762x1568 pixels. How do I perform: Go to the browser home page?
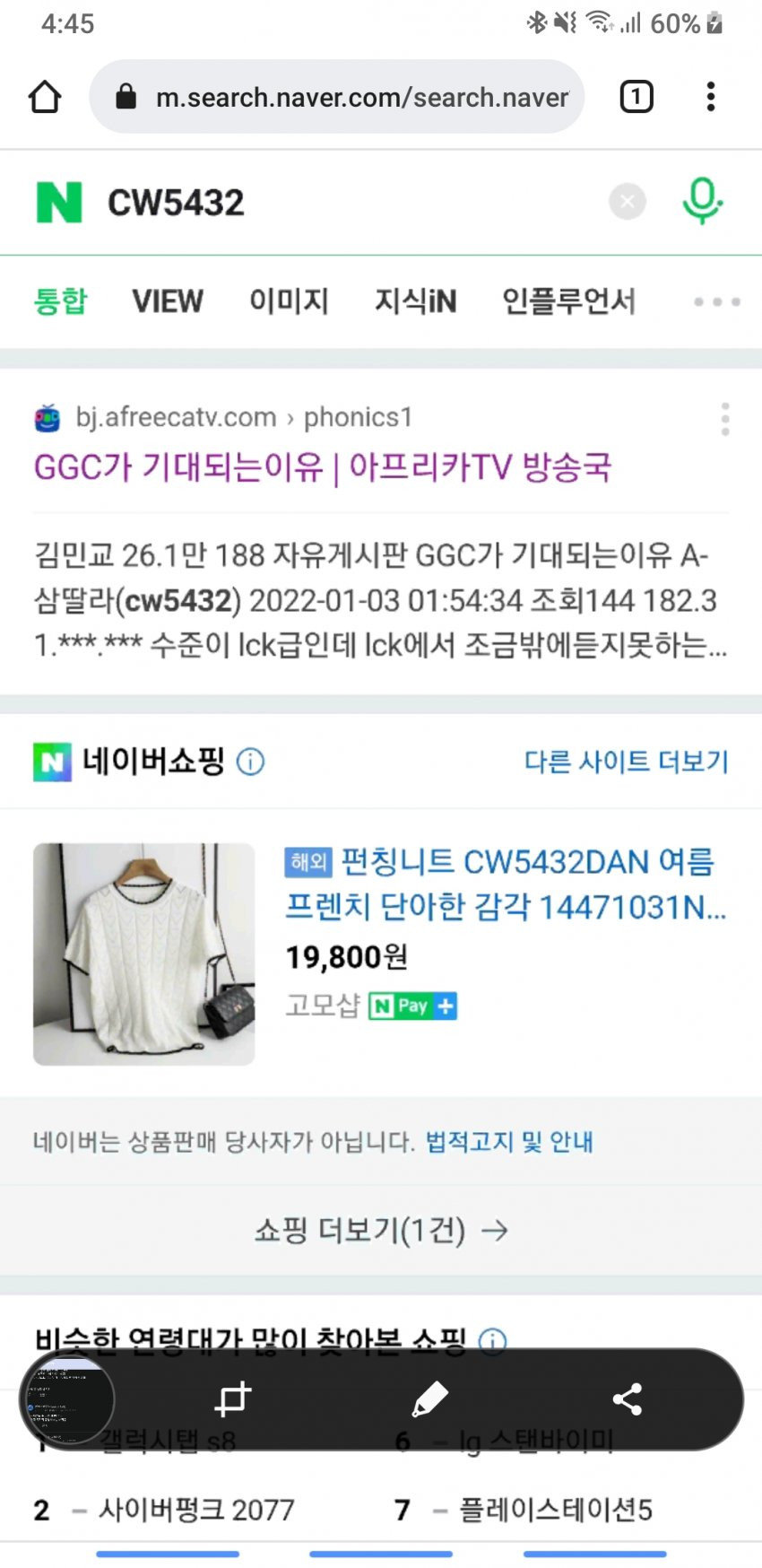[45, 97]
